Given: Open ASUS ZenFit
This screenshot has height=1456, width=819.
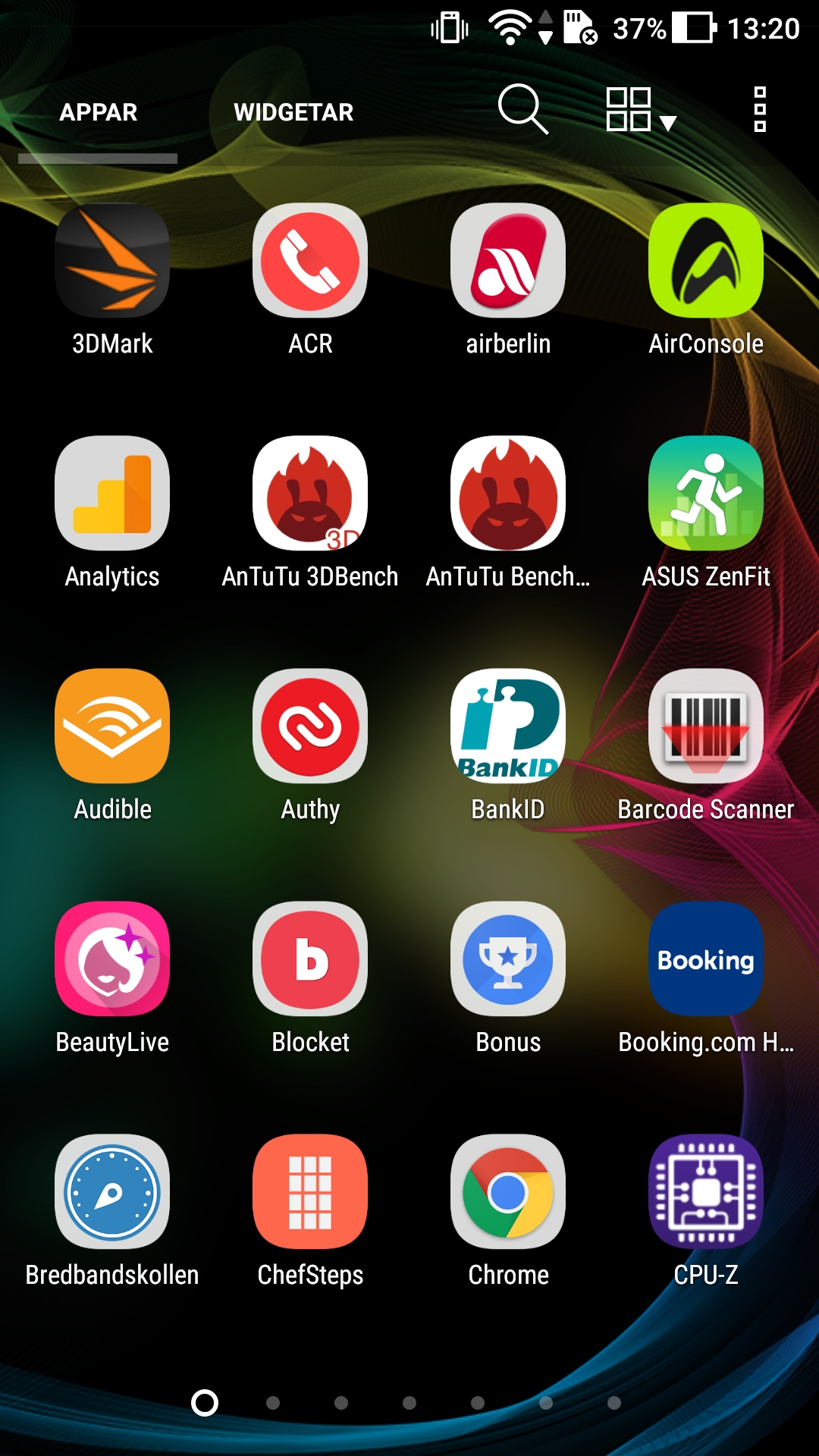Looking at the screenshot, I should pos(706,494).
